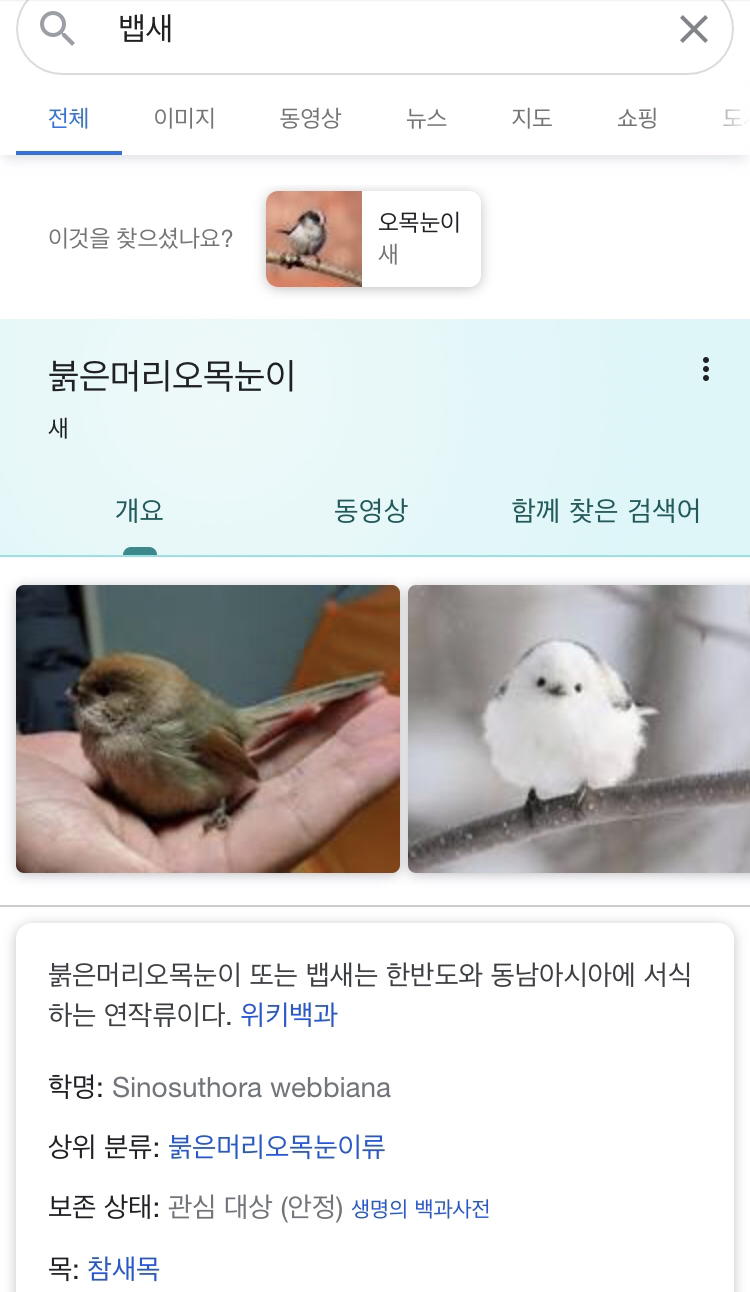The width and height of the screenshot is (750, 1292).
Task: Open the knowledge panel overflow menu
Action: [x=705, y=369]
